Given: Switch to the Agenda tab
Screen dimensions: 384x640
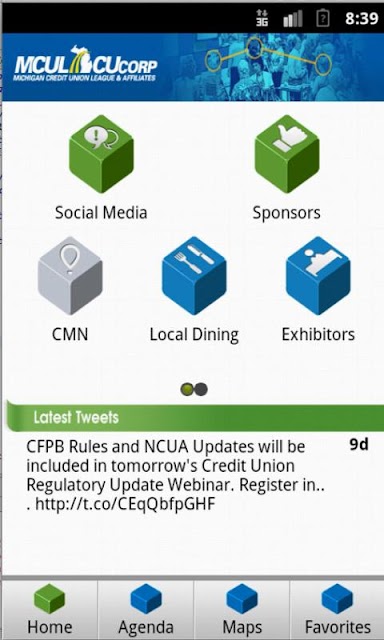Looking at the screenshot, I should click(x=146, y=609).
